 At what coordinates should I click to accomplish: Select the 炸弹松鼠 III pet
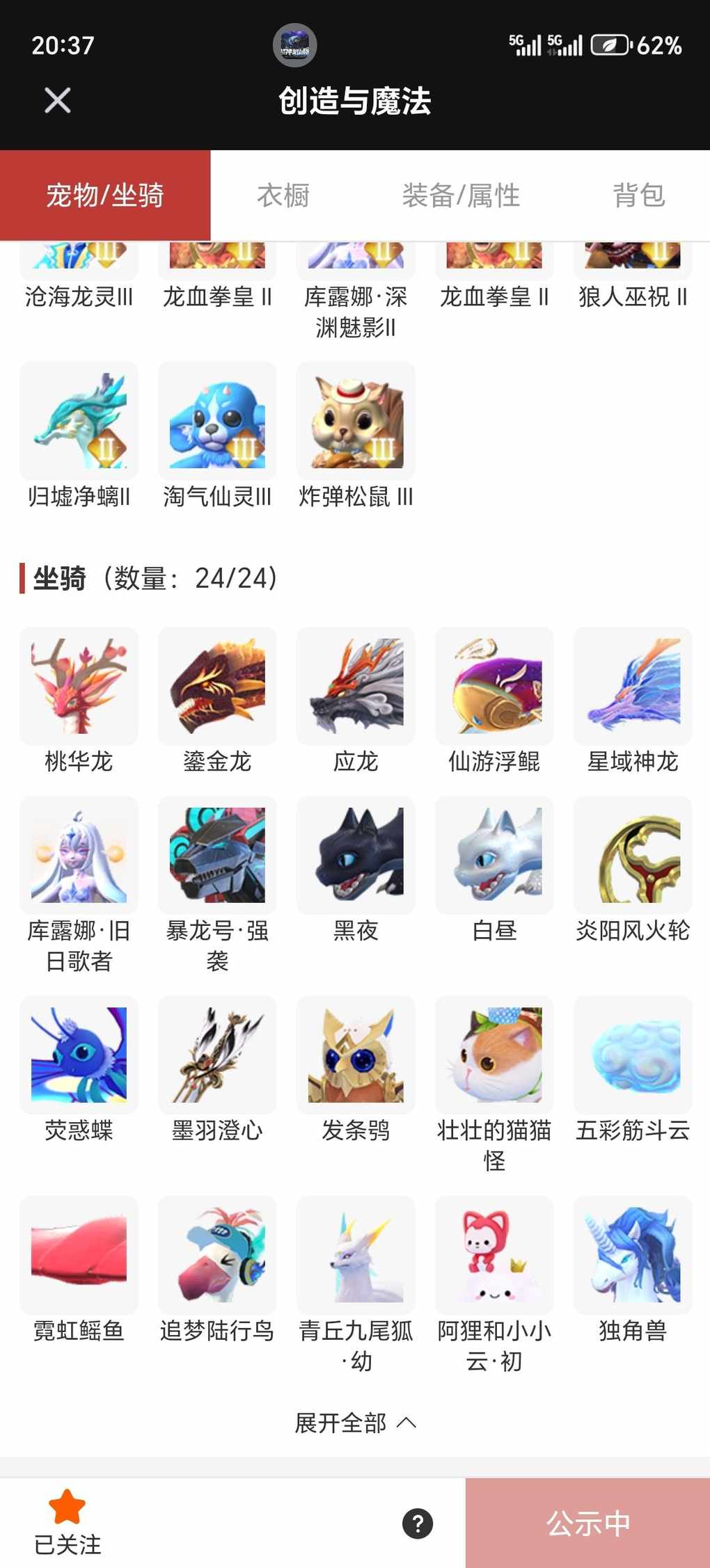[356, 421]
